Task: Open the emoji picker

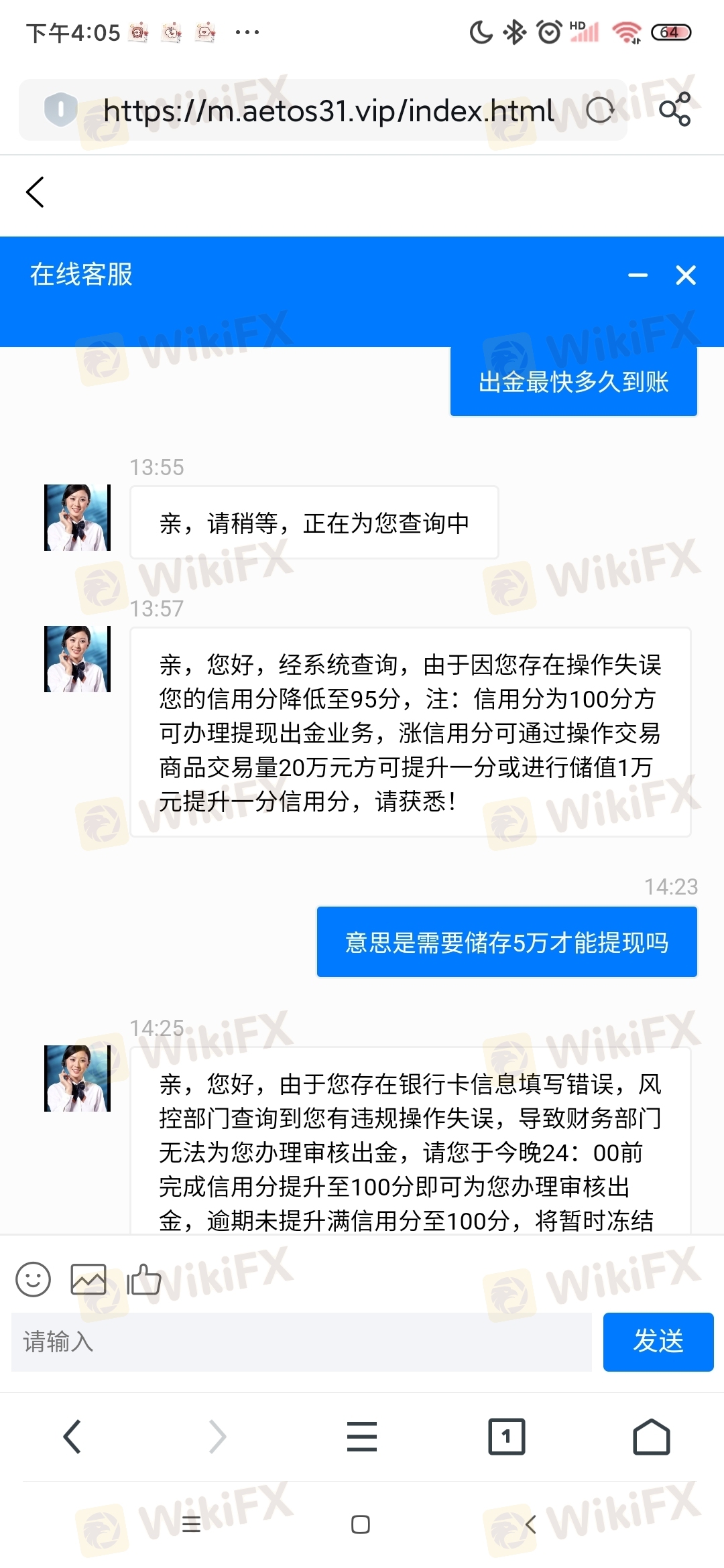Action: [x=33, y=1279]
